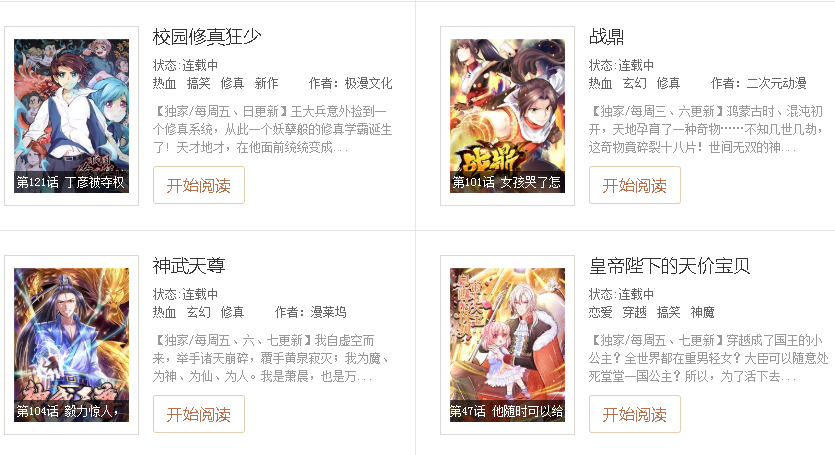Image resolution: width=835 pixels, height=455 pixels.
Task: Open the 神武天尊 cover image
Action: pos(71,344)
